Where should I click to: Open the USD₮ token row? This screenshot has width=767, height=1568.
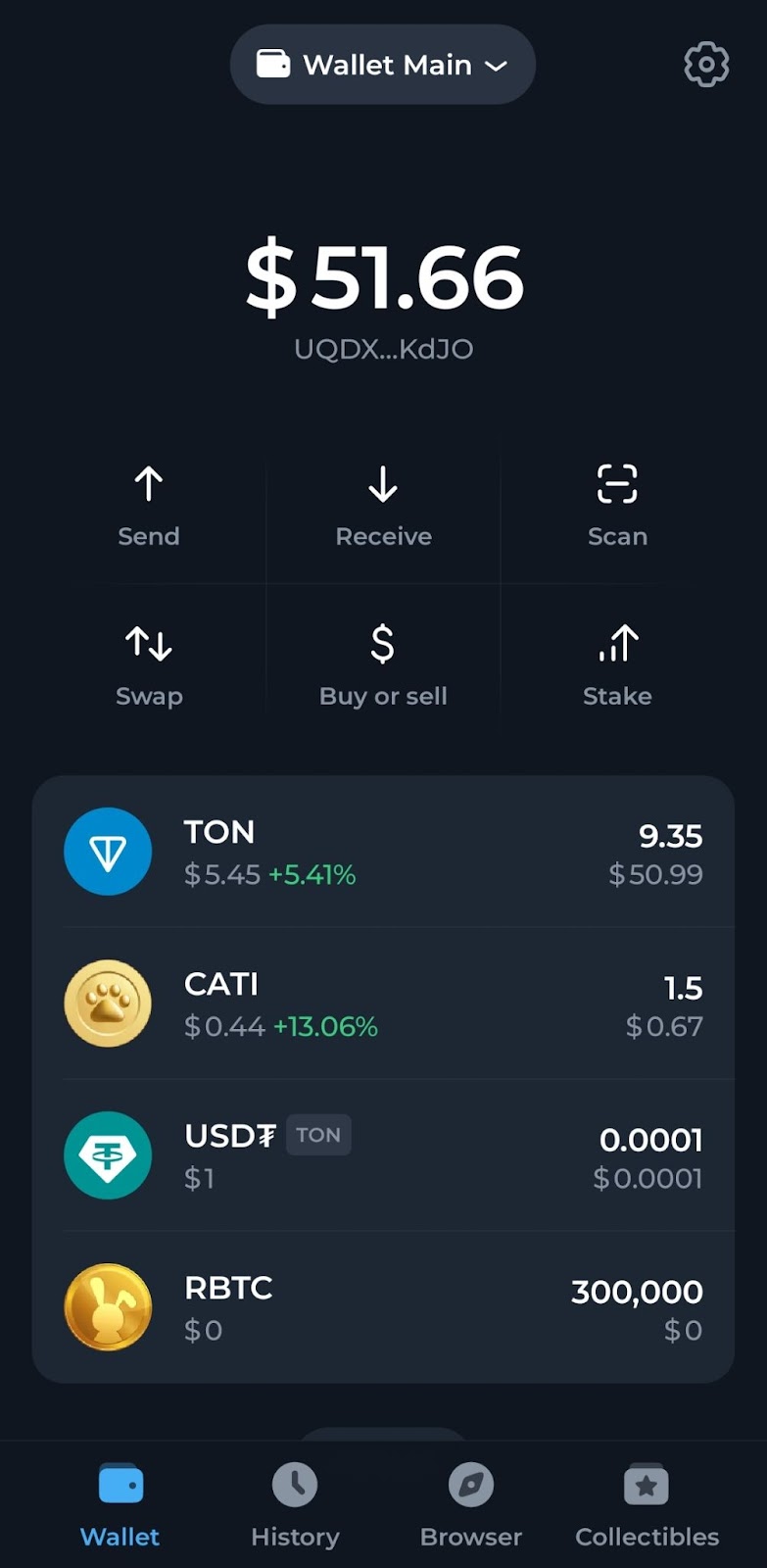pos(383,1155)
